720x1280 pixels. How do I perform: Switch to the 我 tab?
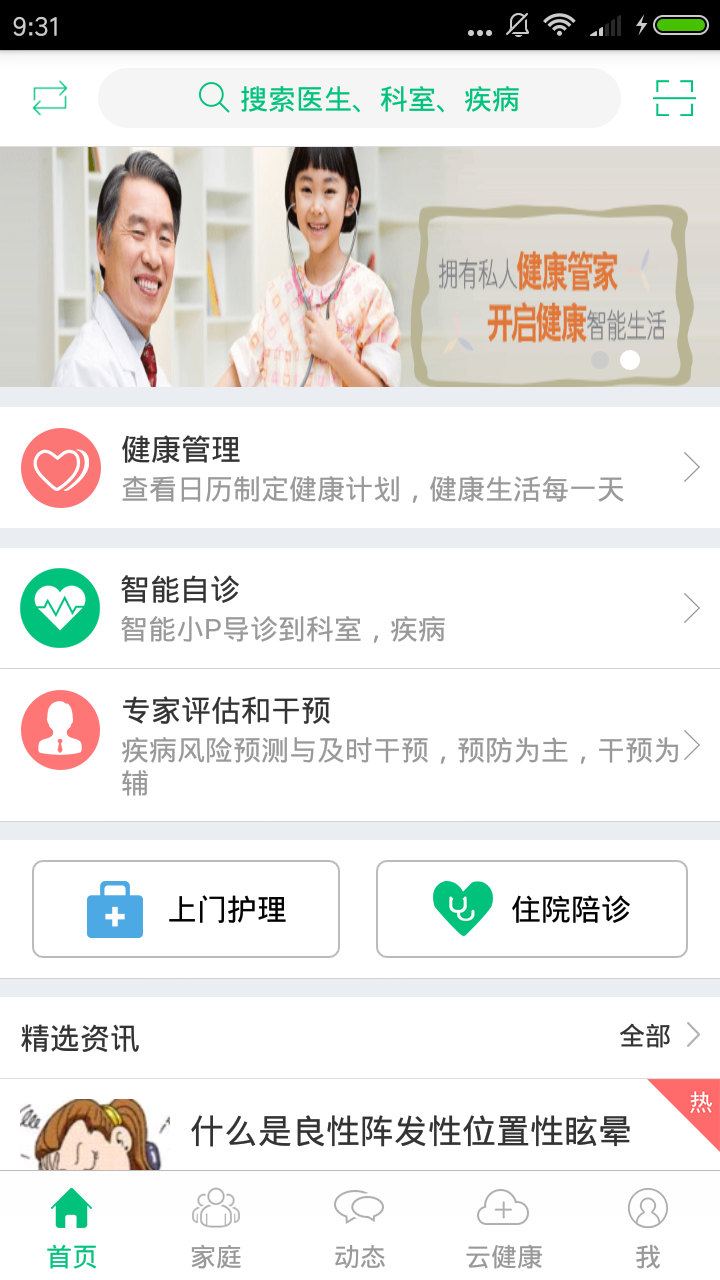coord(647,1227)
